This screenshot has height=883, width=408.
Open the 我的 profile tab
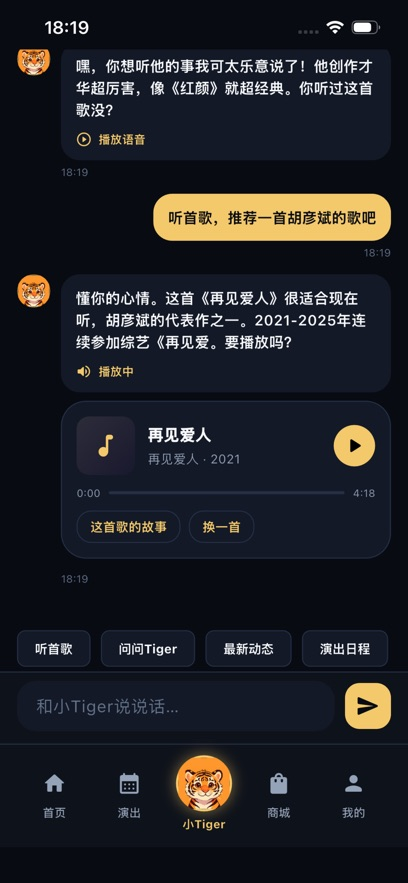pyautogui.click(x=353, y=796)
